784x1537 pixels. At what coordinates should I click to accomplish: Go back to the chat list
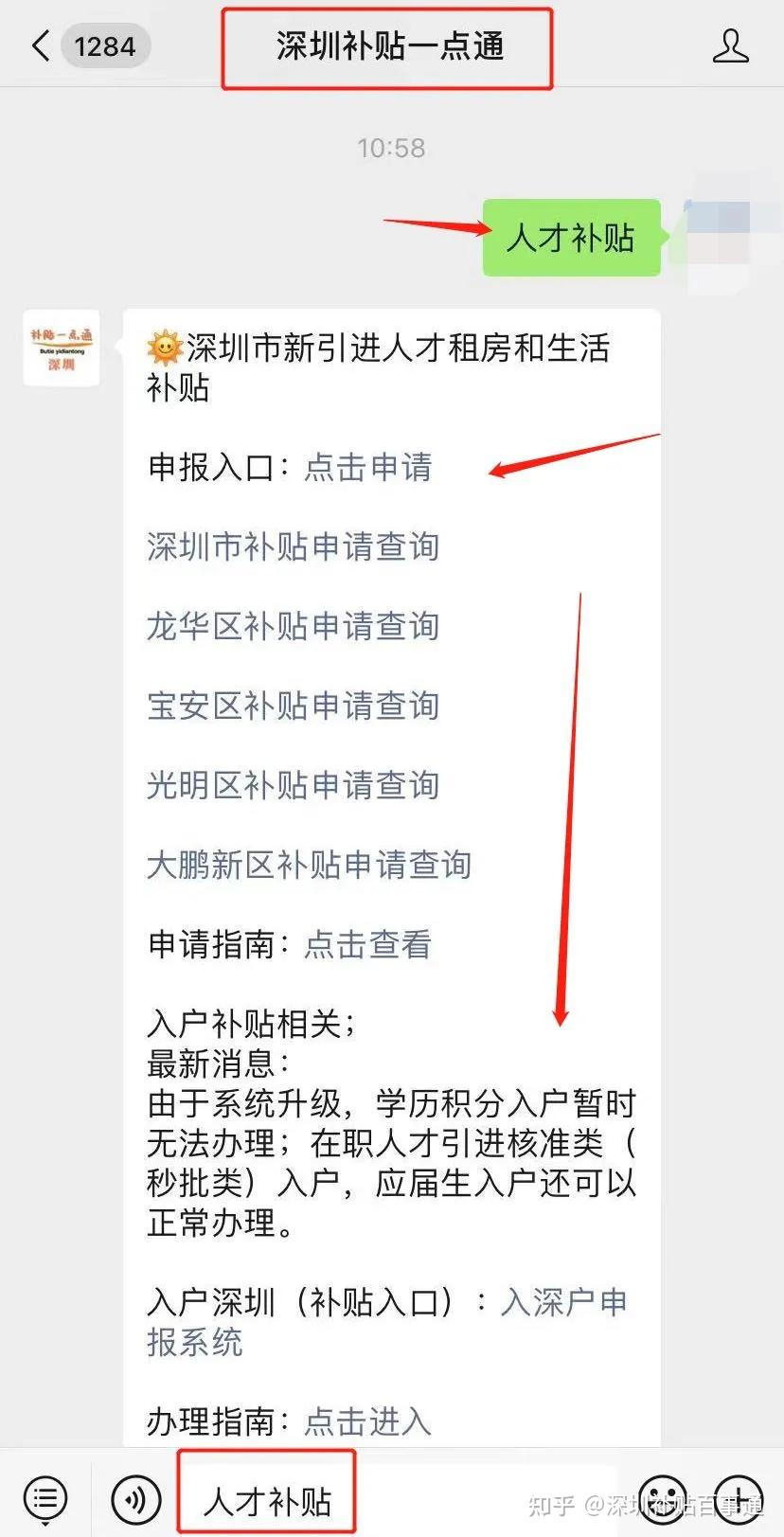coord(41,45)
